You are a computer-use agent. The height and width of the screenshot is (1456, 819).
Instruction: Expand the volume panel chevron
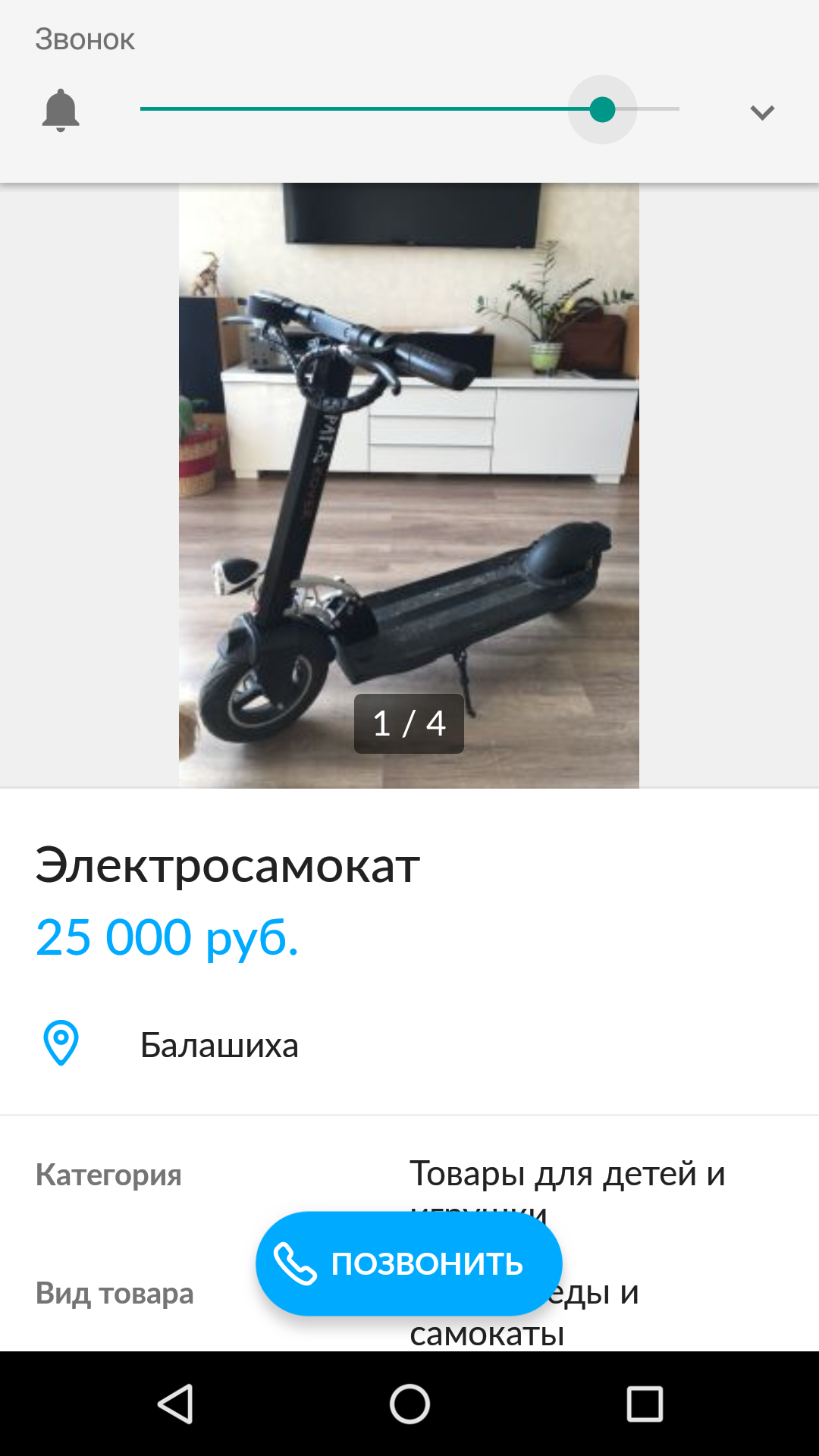point(761,112)
